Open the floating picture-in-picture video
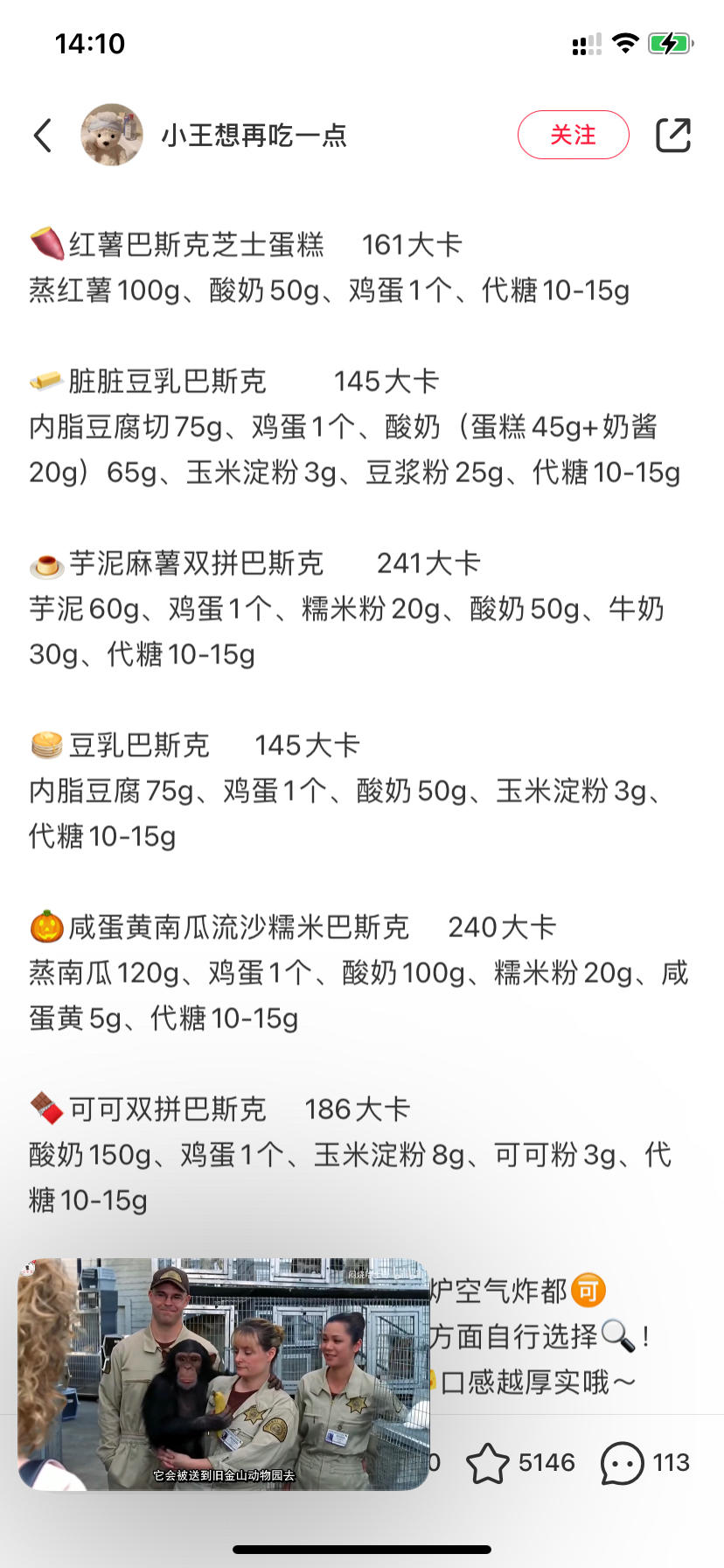 click(x=224, y=1374)
